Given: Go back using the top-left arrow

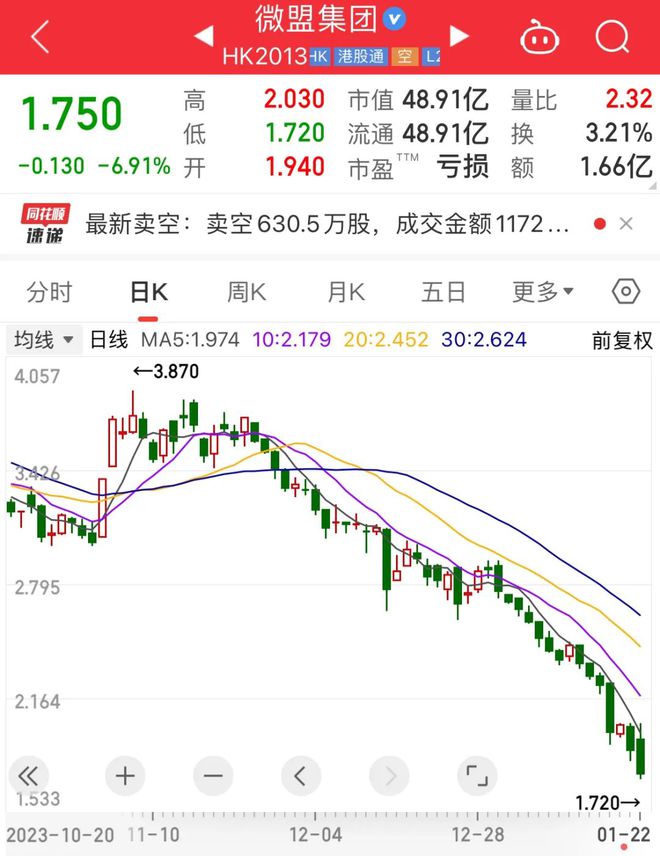Looking at the screenshot, I should coord(40,37).
